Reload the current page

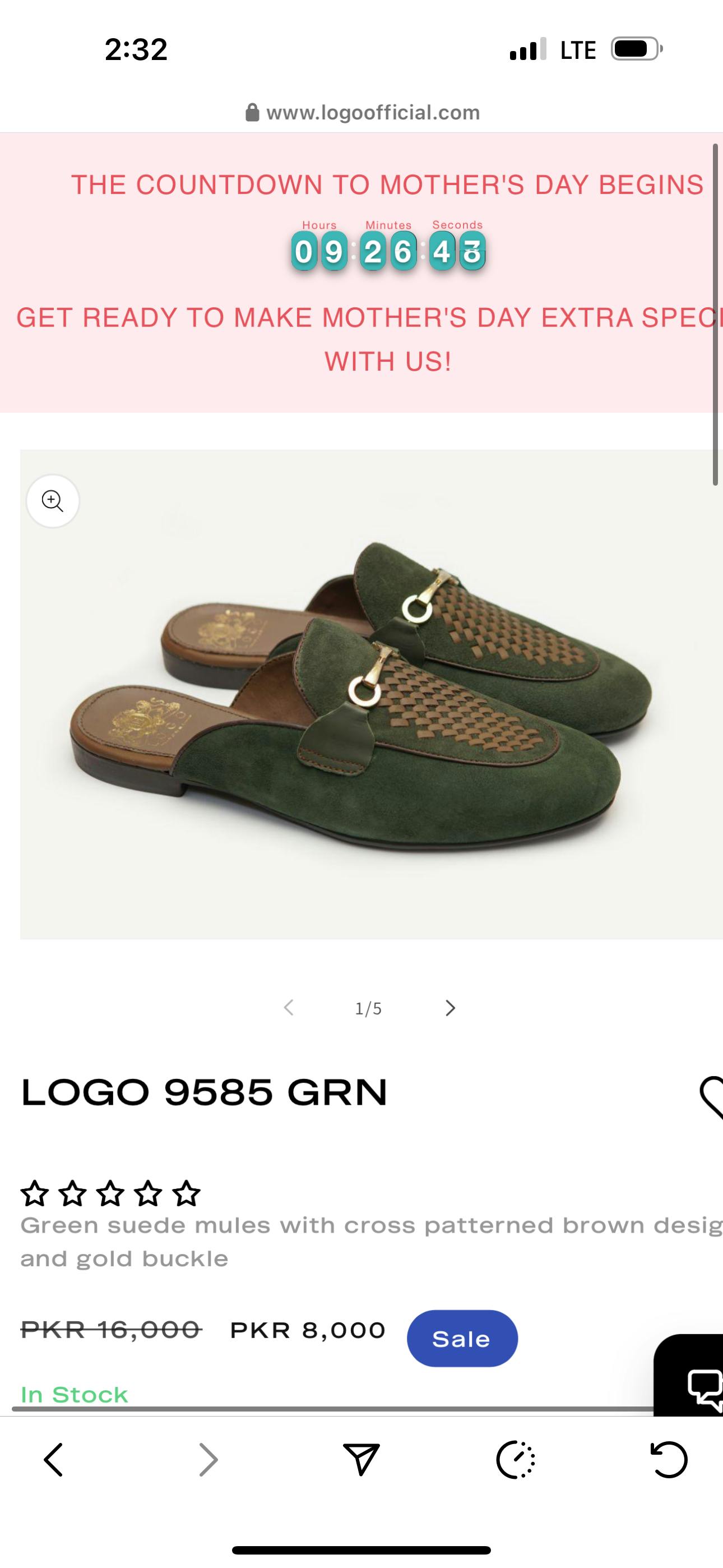click(x=669, y=1460)
